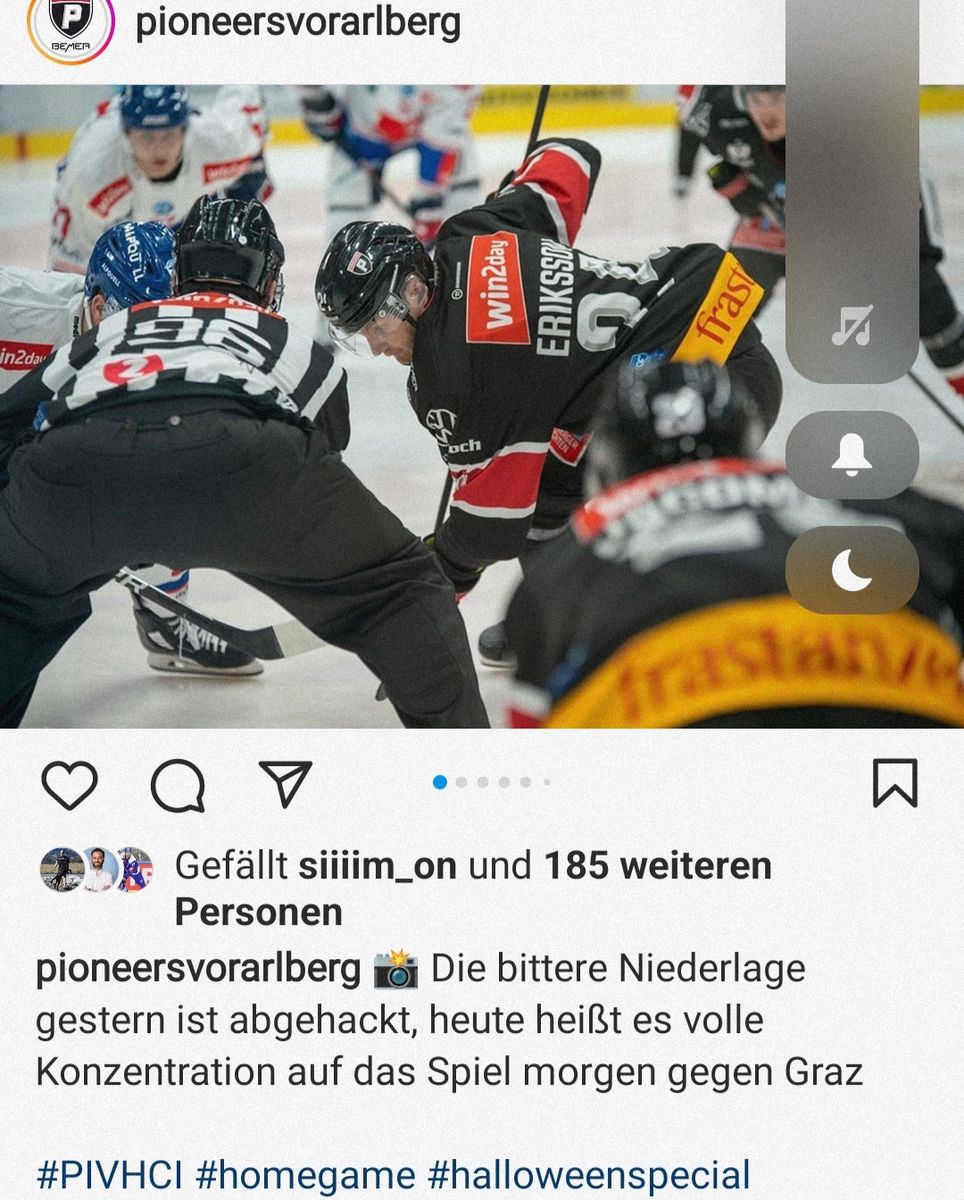Image resolution: width=964 pixels, height=1200 pixels.
Task: Tap the muted media sound icon
Action: pyautogui.click(x=852, y=326)
